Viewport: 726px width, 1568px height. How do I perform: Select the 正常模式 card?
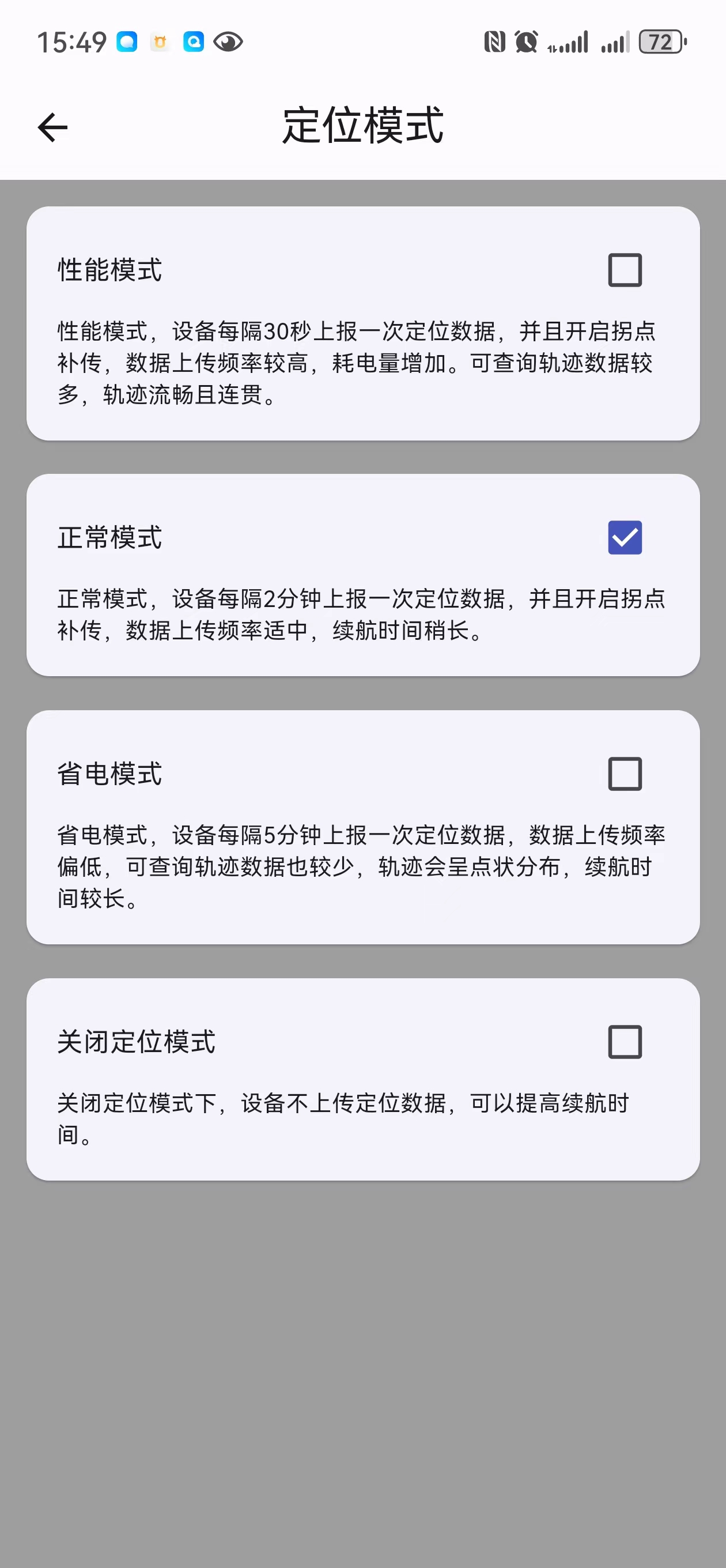pos(362,575)
